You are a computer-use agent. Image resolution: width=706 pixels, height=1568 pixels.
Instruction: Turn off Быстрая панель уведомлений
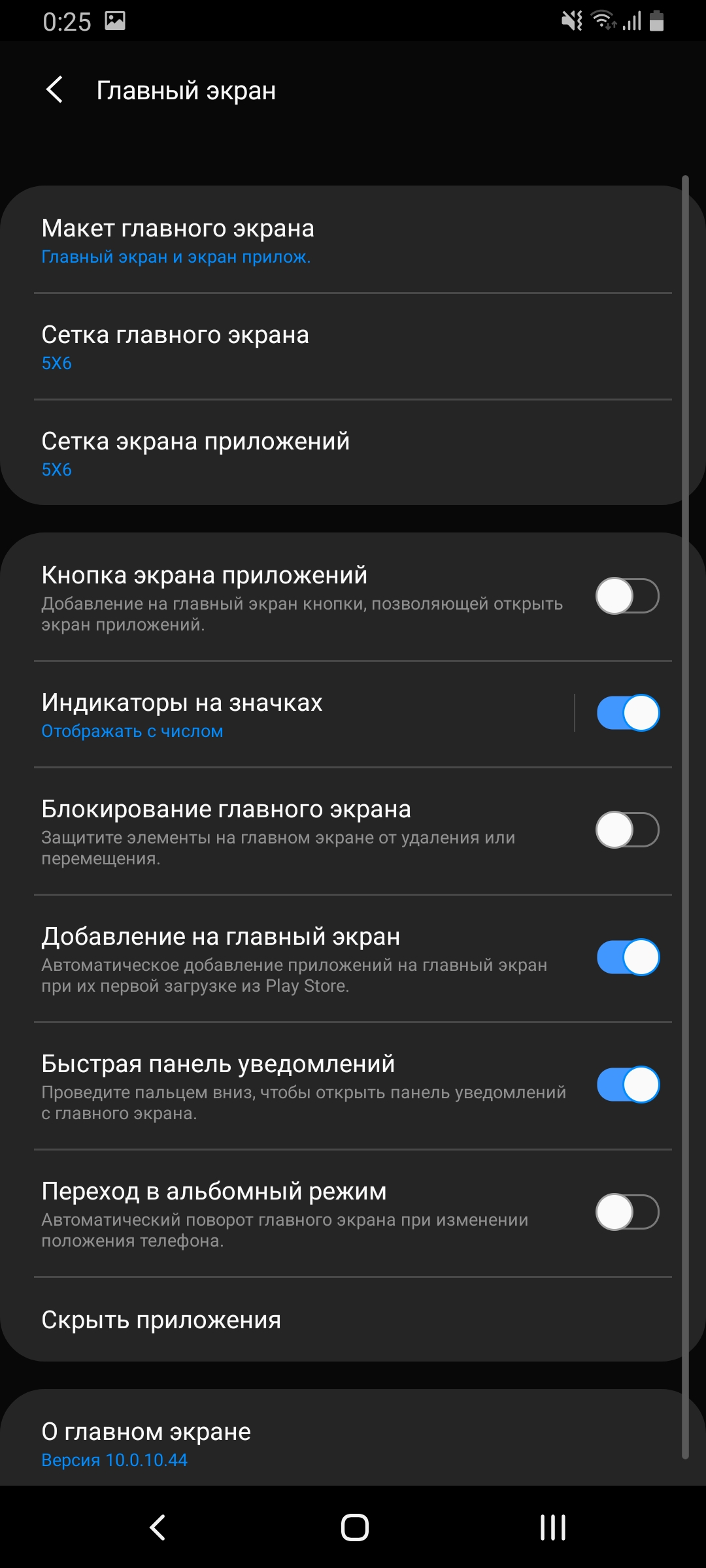(627, 1085)
